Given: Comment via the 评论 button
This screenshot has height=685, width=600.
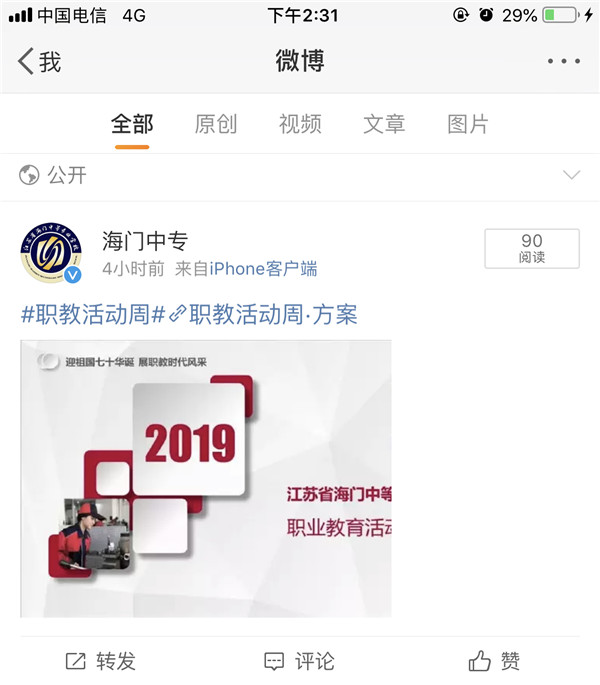Looking at the screenshot, I should (x=299, y=661).
